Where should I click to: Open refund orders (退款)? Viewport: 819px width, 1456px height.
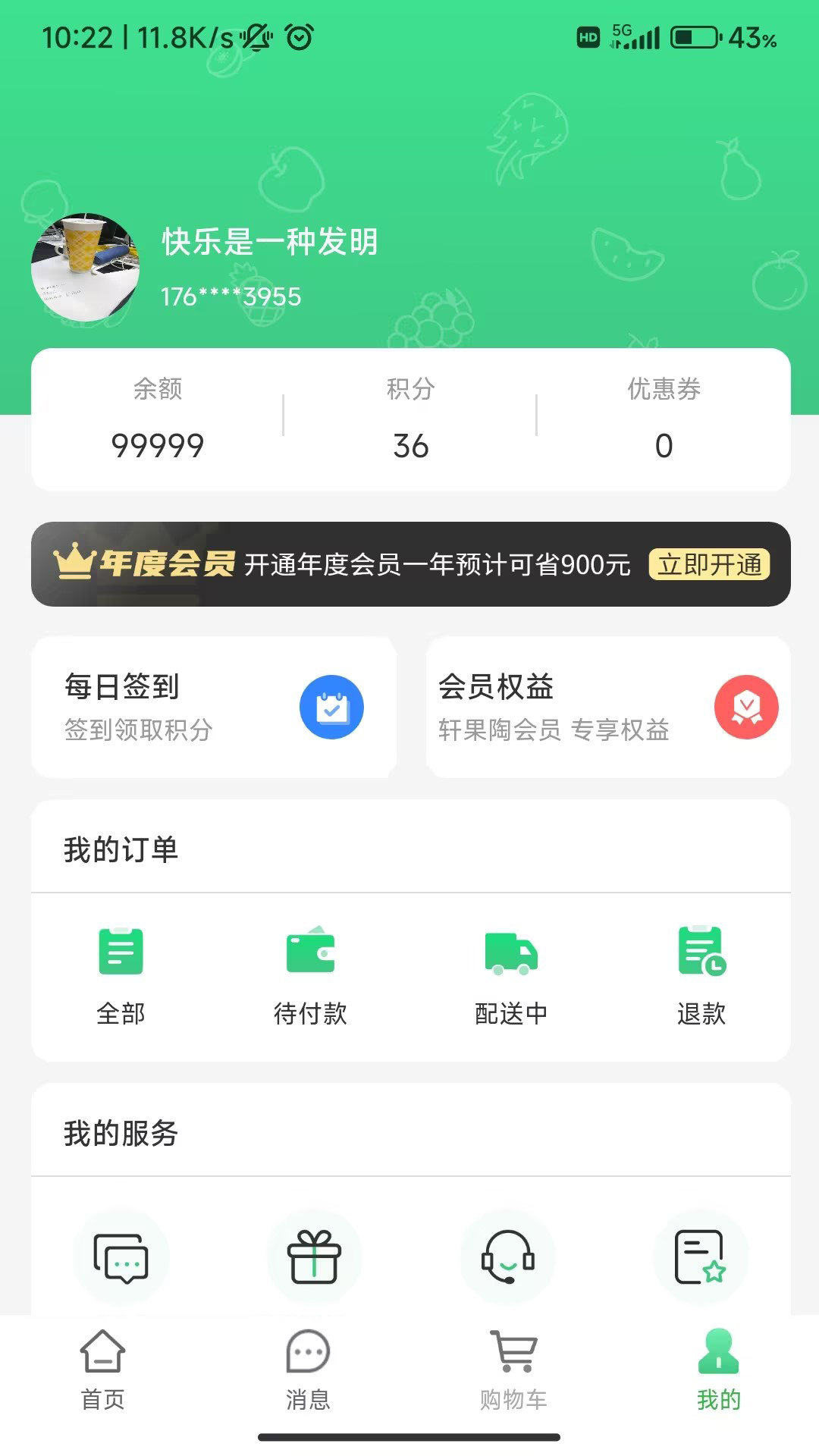pos(701,975)
